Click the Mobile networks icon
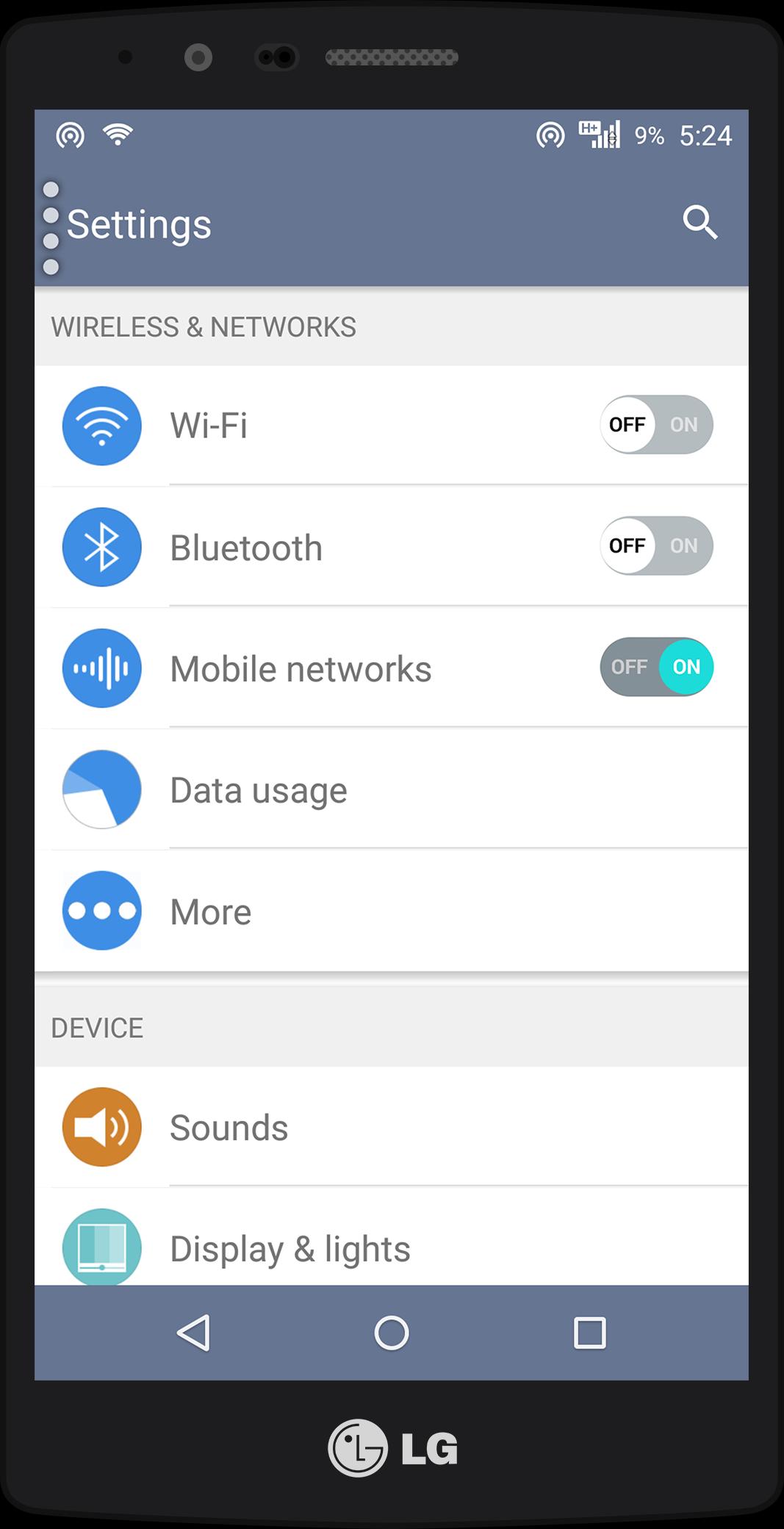The width and height of the screenshot is (784, 1529). tap(101, 667)
